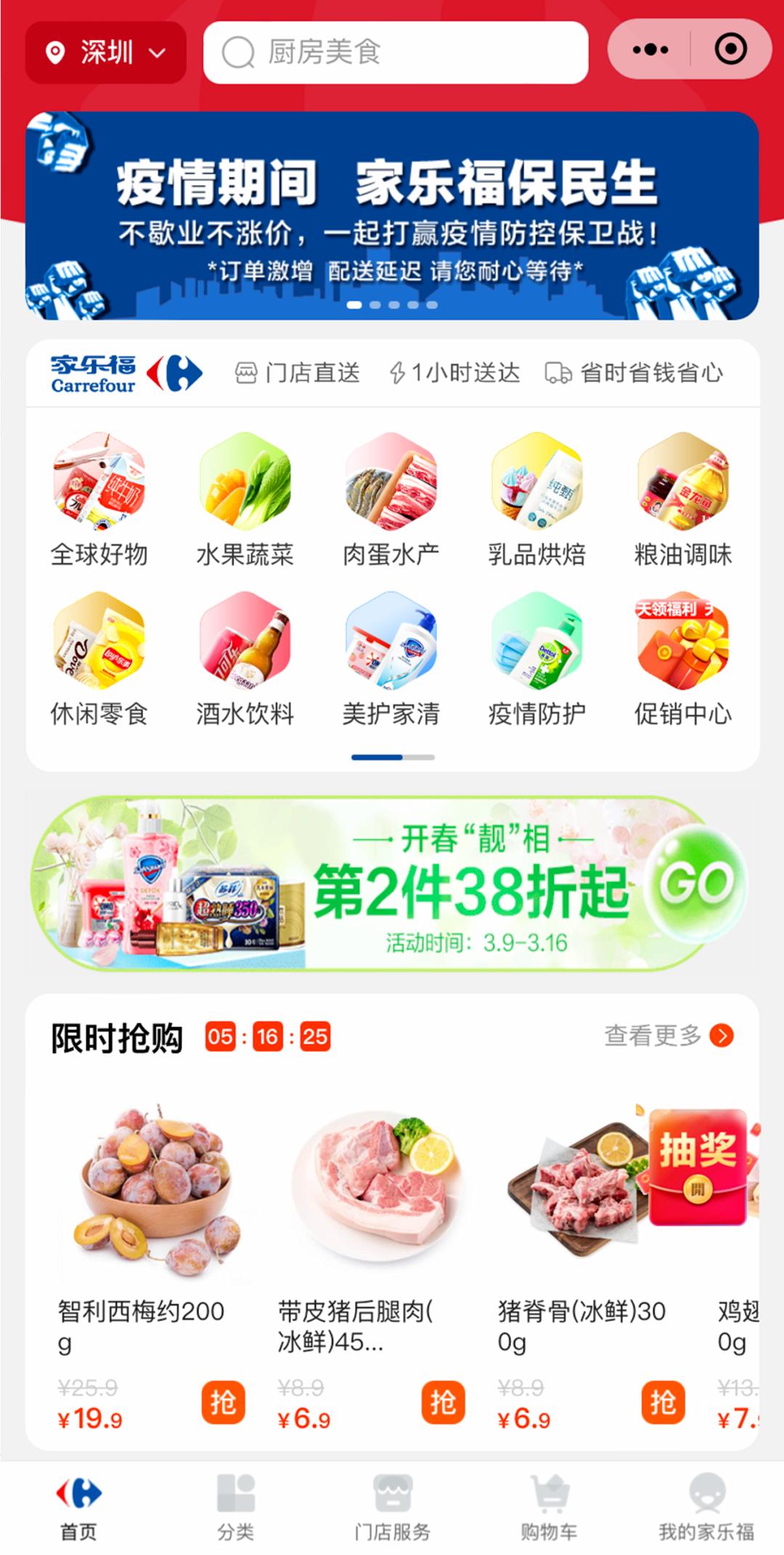Grab the 智利西梅 deal with 抢 button
Viewport: 784px width, 1555px height.
click(223, 1402)
